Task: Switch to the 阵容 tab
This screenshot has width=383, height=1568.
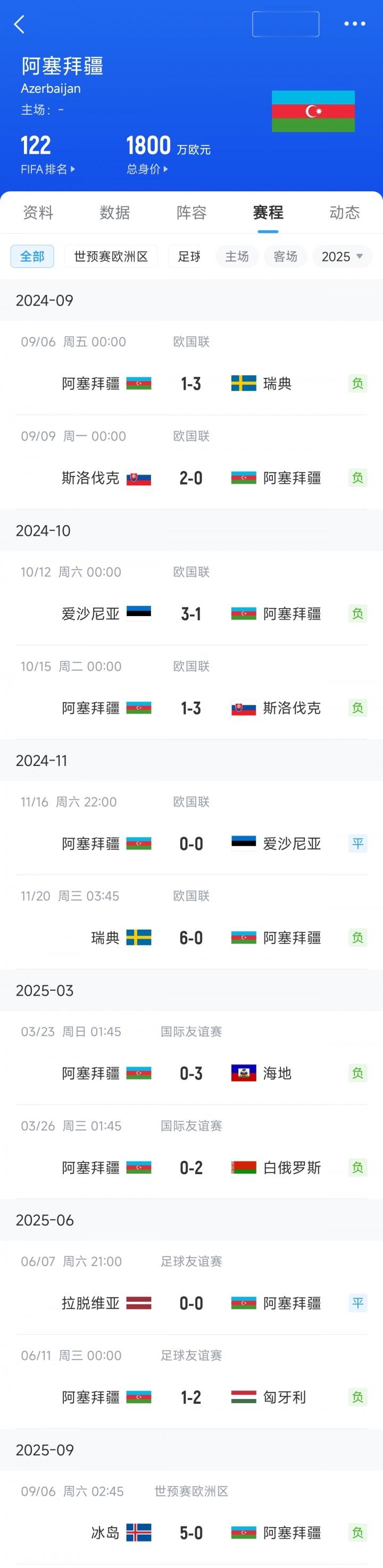Action: click(191, 213)
